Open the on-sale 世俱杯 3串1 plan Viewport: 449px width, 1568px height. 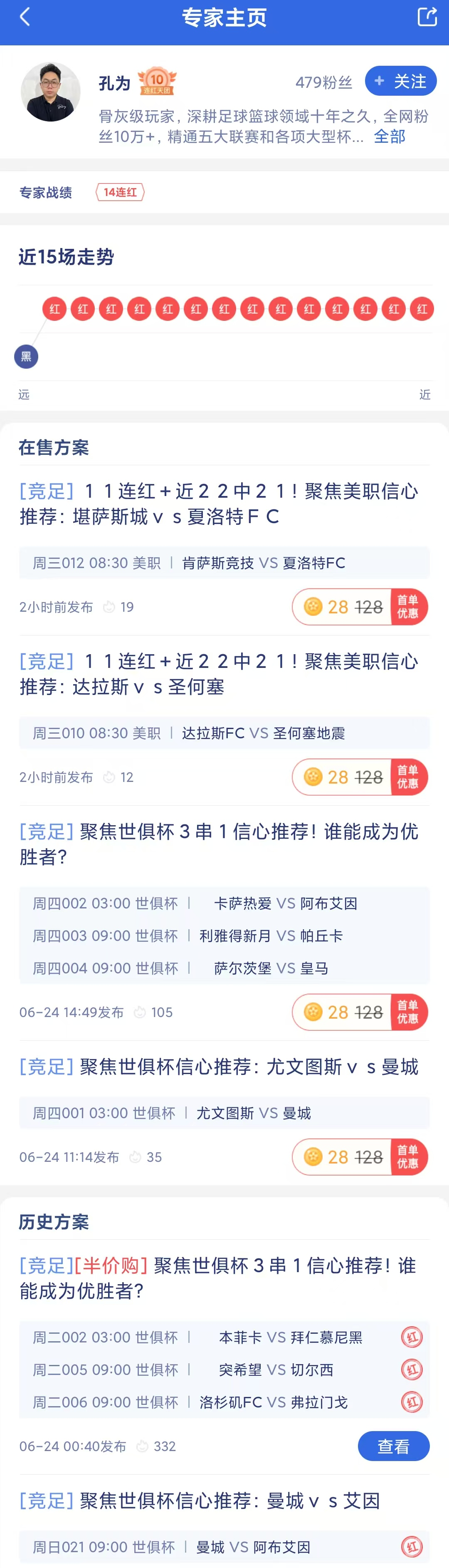point(219,844)
